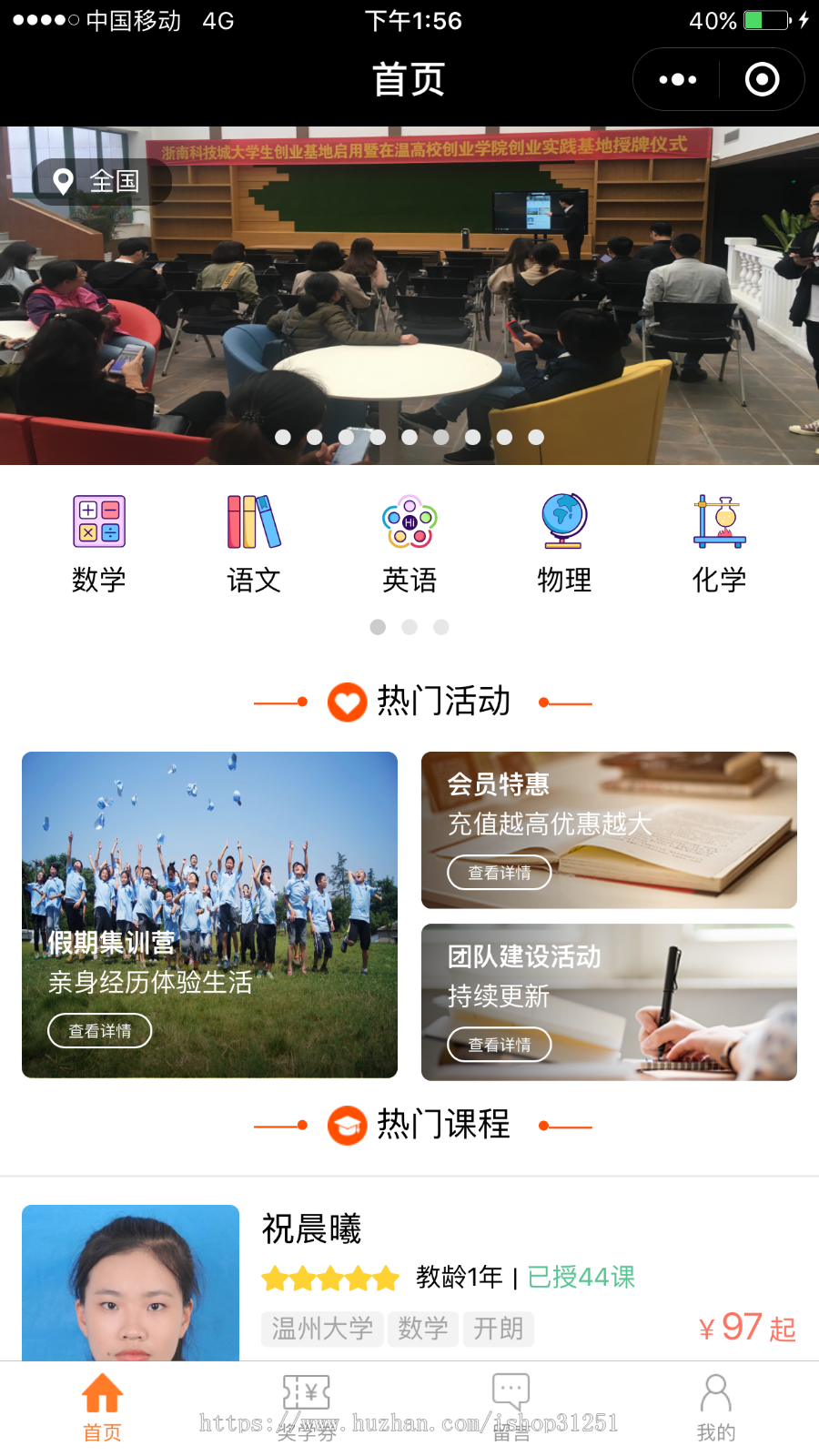Change the location from 全国
The height and width of the screenshot is (1456, 819).
click(x=98, y=181)
